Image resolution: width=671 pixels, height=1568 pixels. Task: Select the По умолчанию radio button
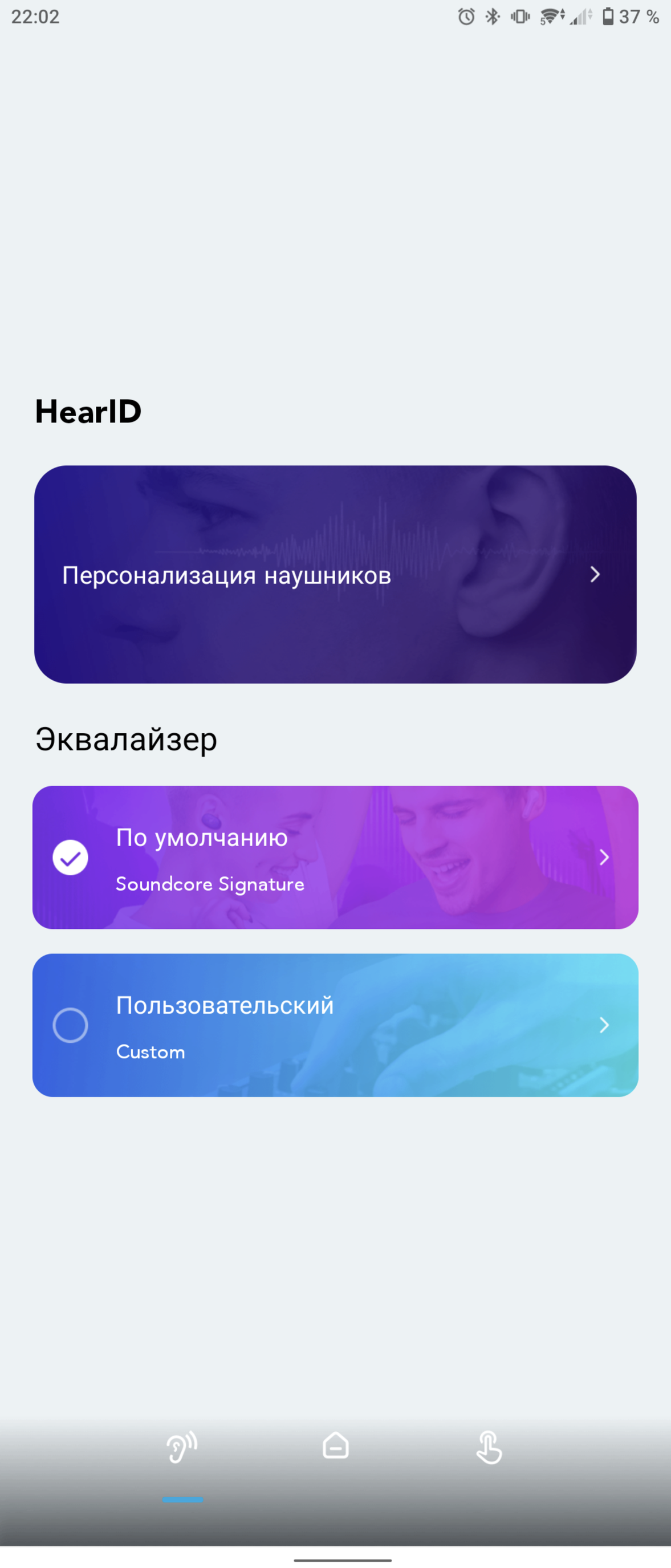tap(71, 857)
